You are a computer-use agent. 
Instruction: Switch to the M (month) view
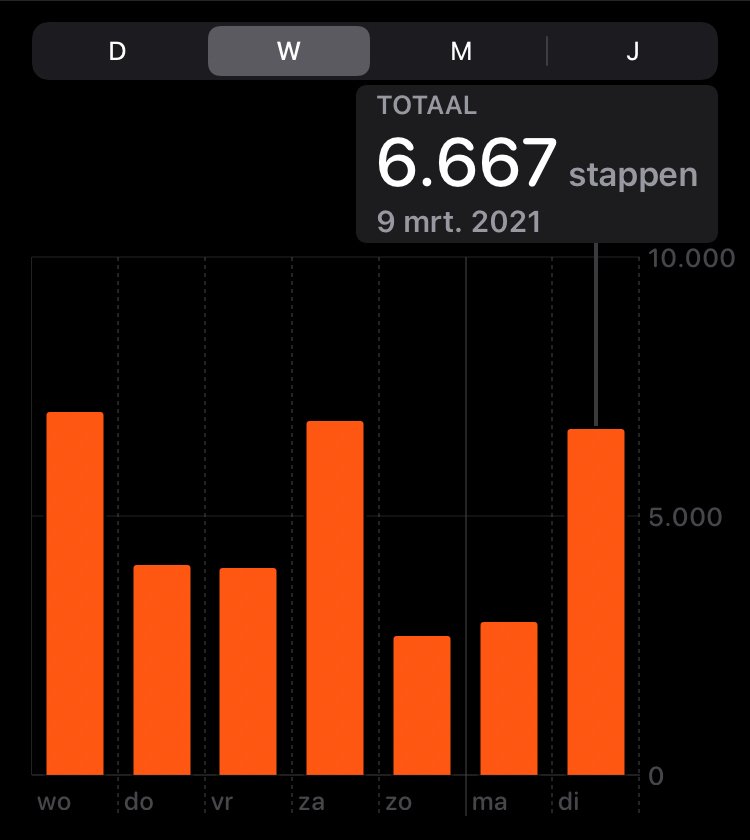461,52
